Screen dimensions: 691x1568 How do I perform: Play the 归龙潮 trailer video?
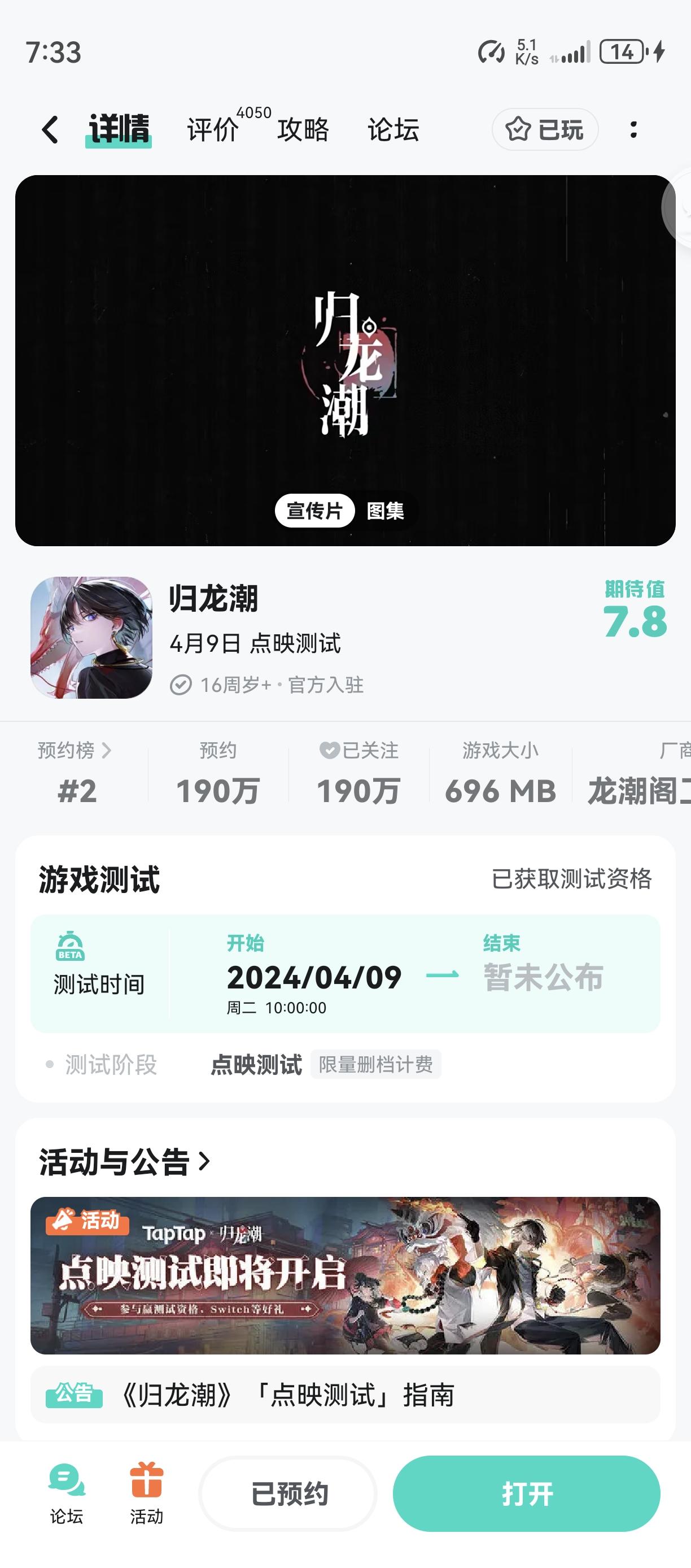(345, 360)
